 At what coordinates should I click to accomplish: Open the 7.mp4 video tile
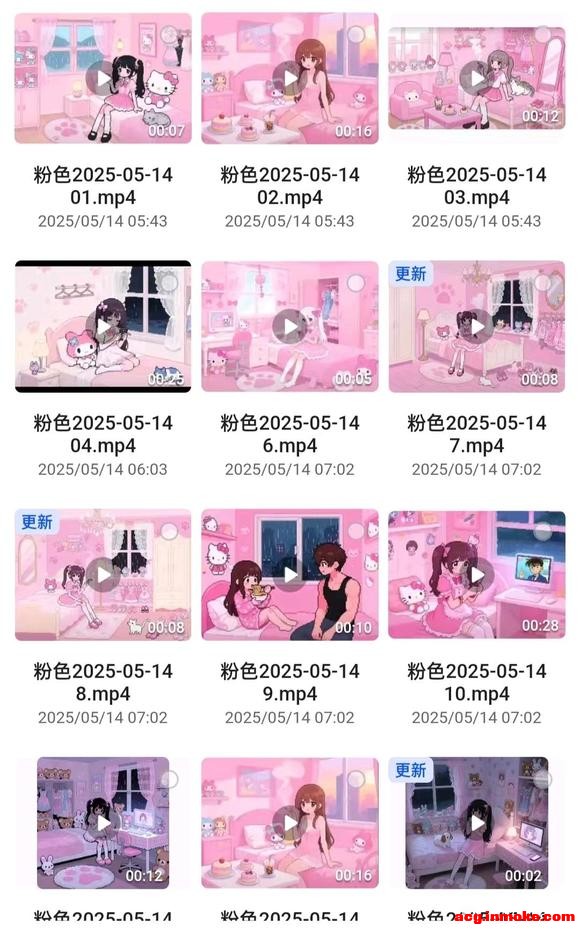click(x=476, y=326)
